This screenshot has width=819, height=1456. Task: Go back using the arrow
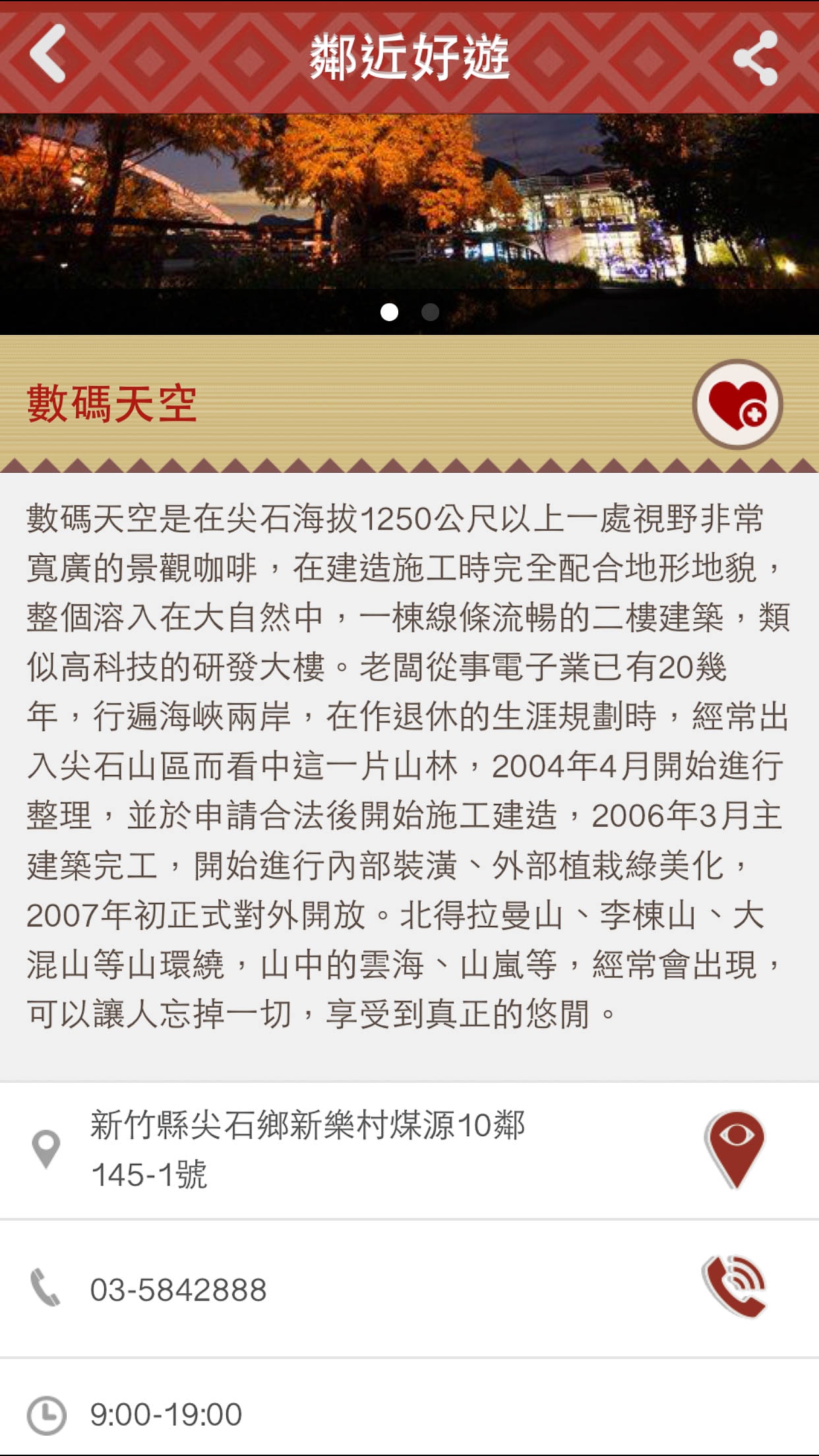click(47, 54)
